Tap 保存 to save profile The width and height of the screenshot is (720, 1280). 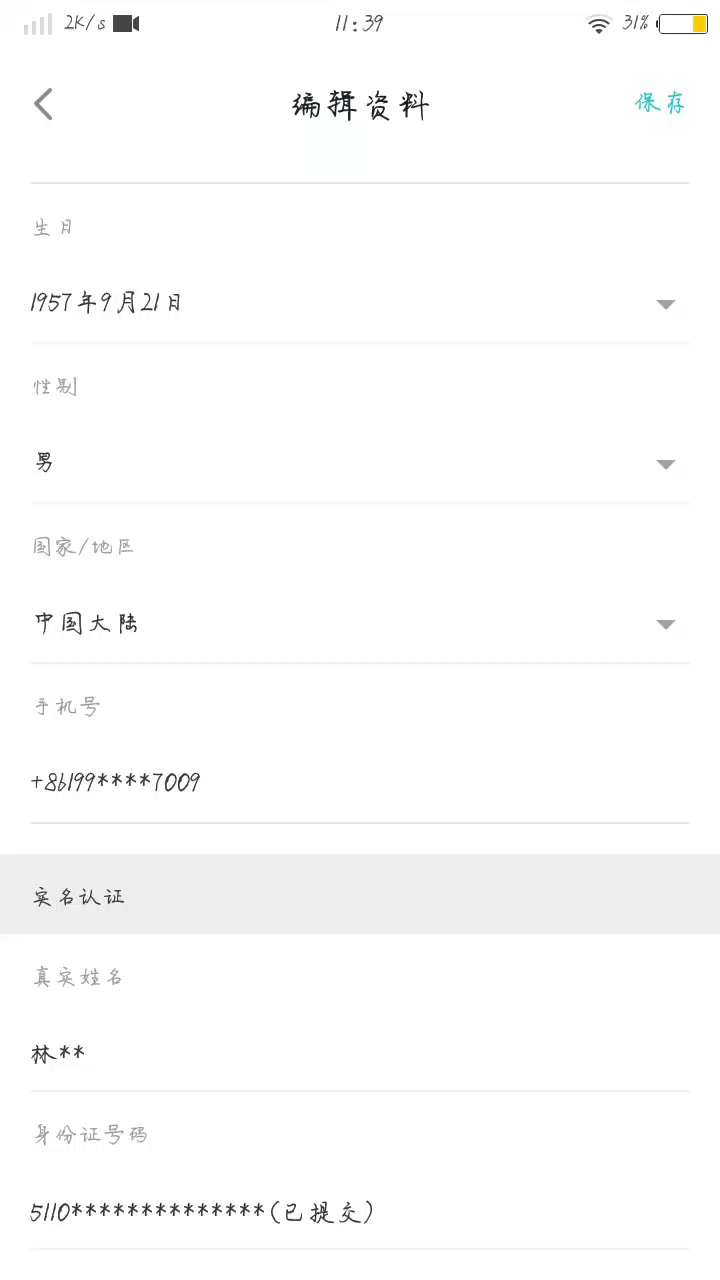[x=660, y=103]
